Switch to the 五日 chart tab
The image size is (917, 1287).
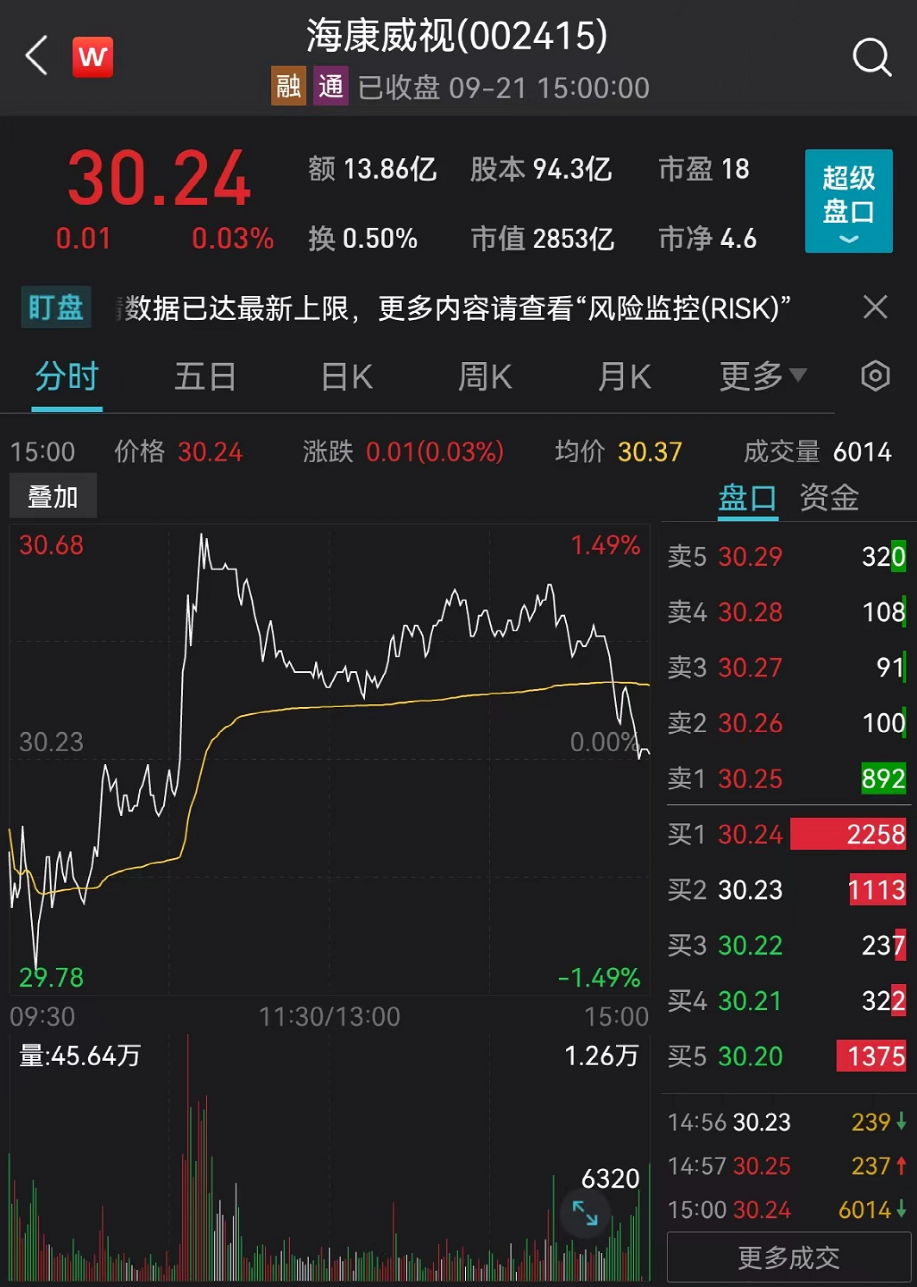205,377
